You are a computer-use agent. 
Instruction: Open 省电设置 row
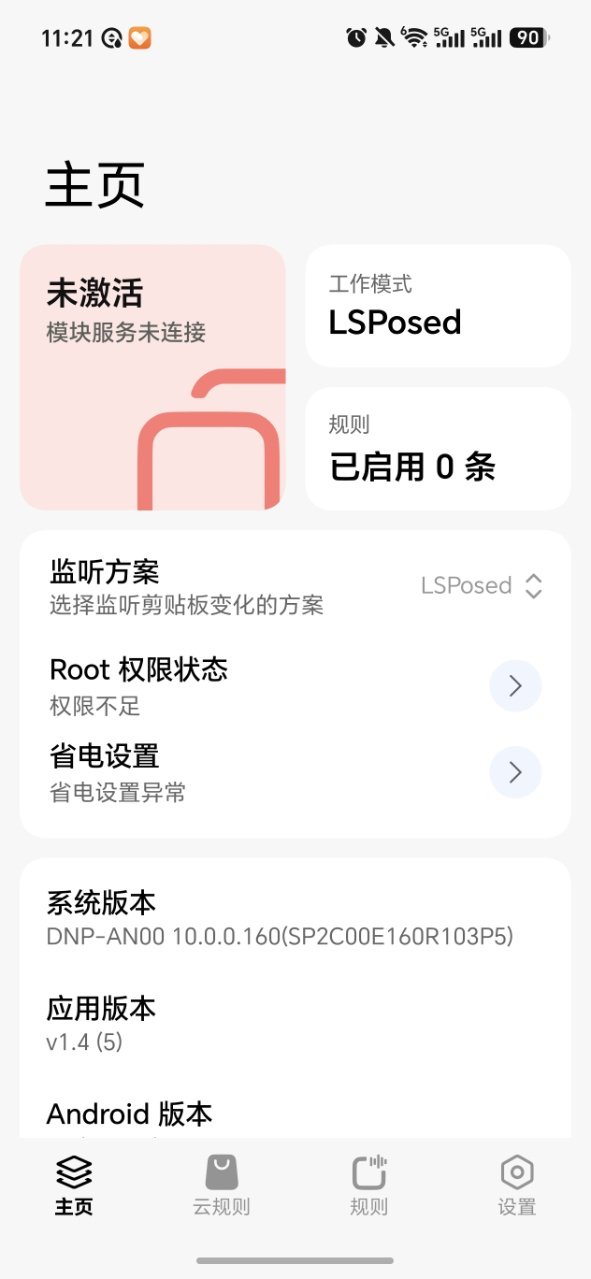point(295,772)
